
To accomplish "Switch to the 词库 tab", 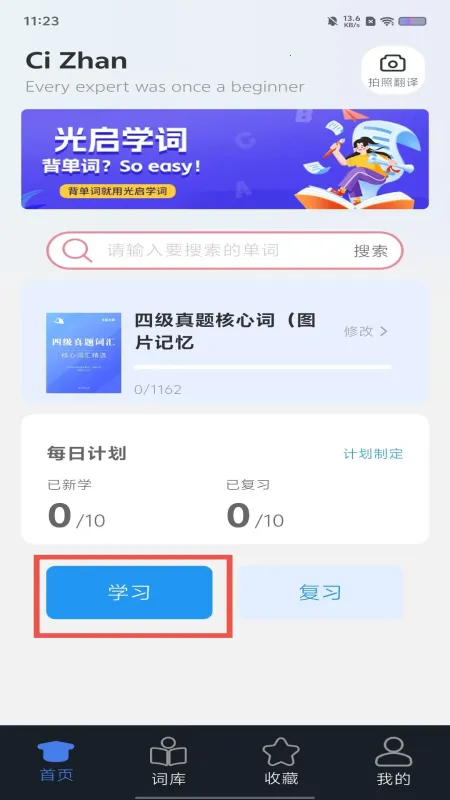I will click(x=168, y=762).
